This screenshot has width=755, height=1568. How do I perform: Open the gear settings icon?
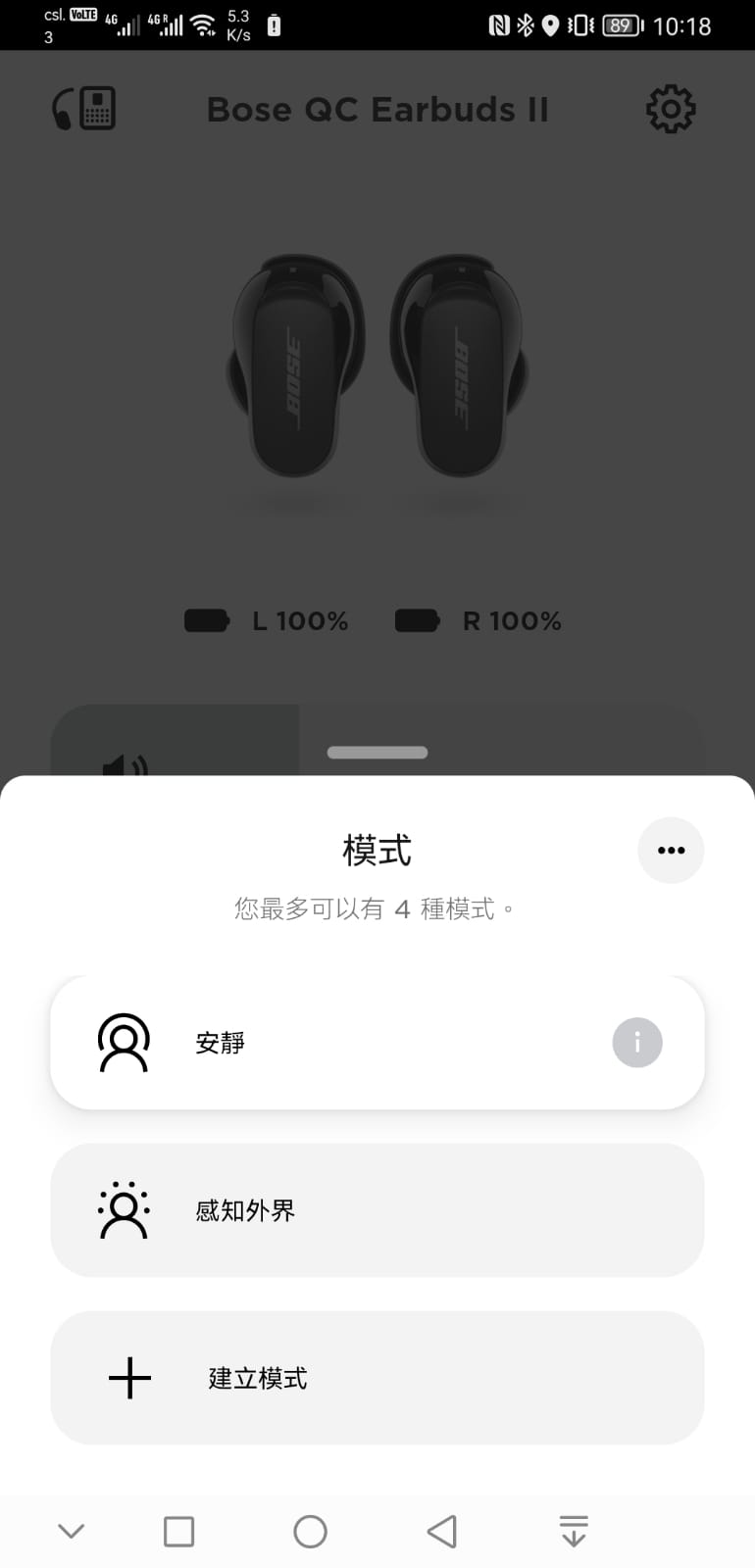tap(671, 109)
